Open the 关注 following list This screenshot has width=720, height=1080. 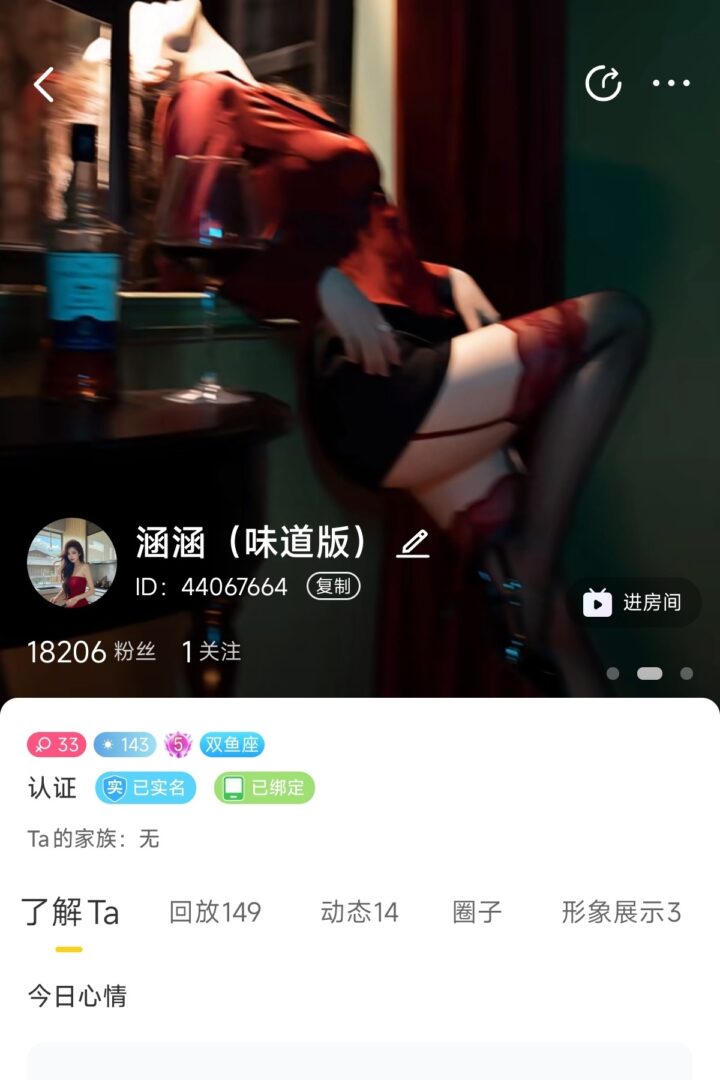click(211, 652)
